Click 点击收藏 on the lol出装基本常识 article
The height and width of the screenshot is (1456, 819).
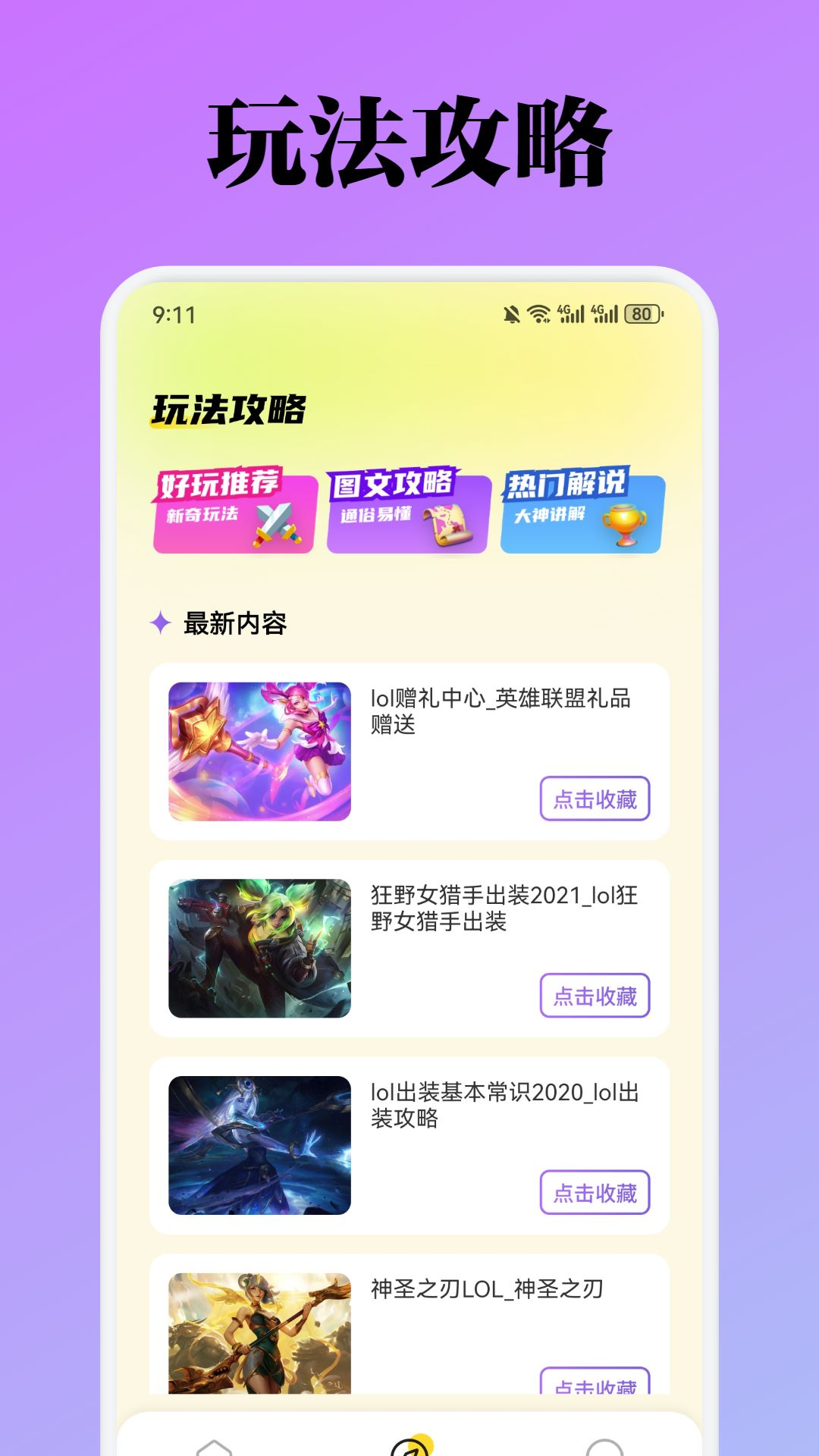(595, 1192)
